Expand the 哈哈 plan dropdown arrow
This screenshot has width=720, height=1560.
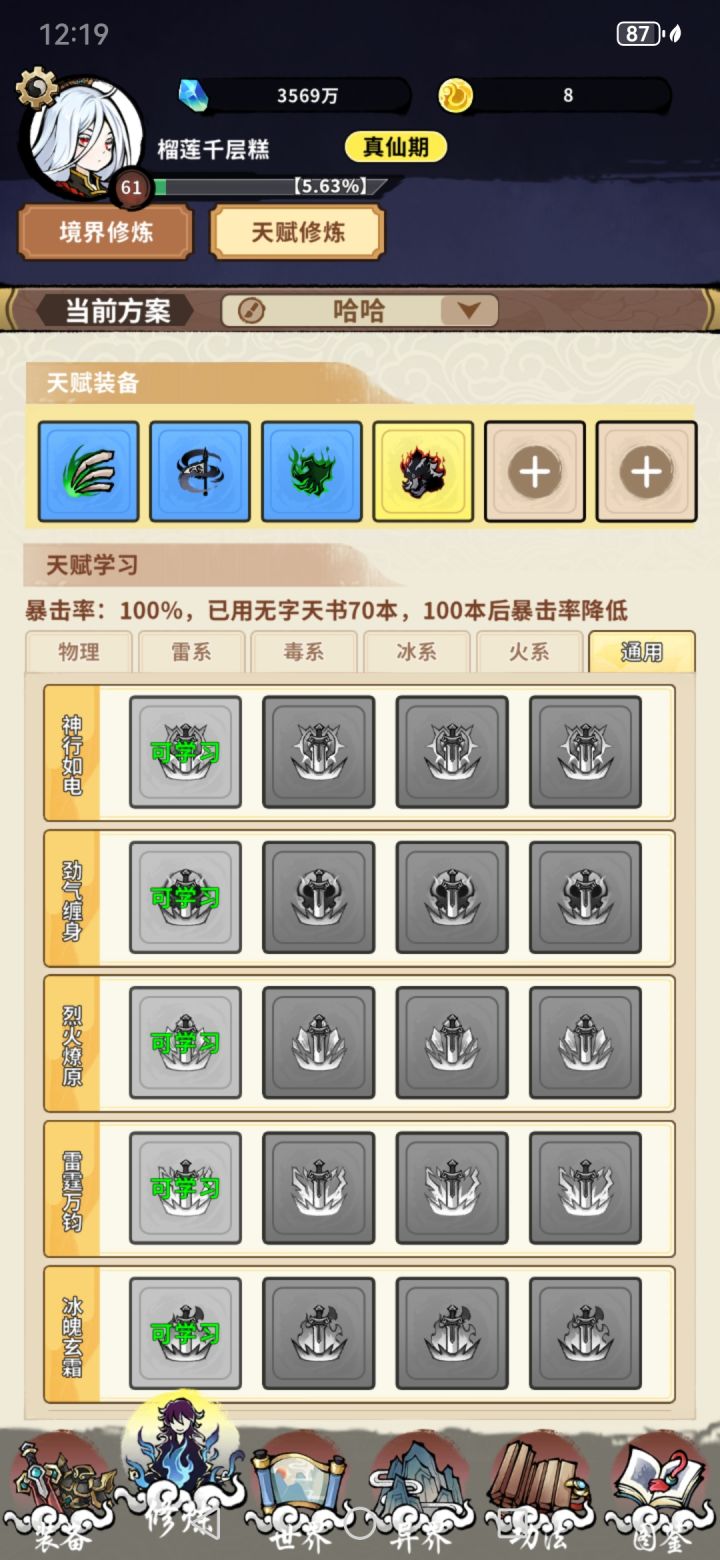coord(467,311)
